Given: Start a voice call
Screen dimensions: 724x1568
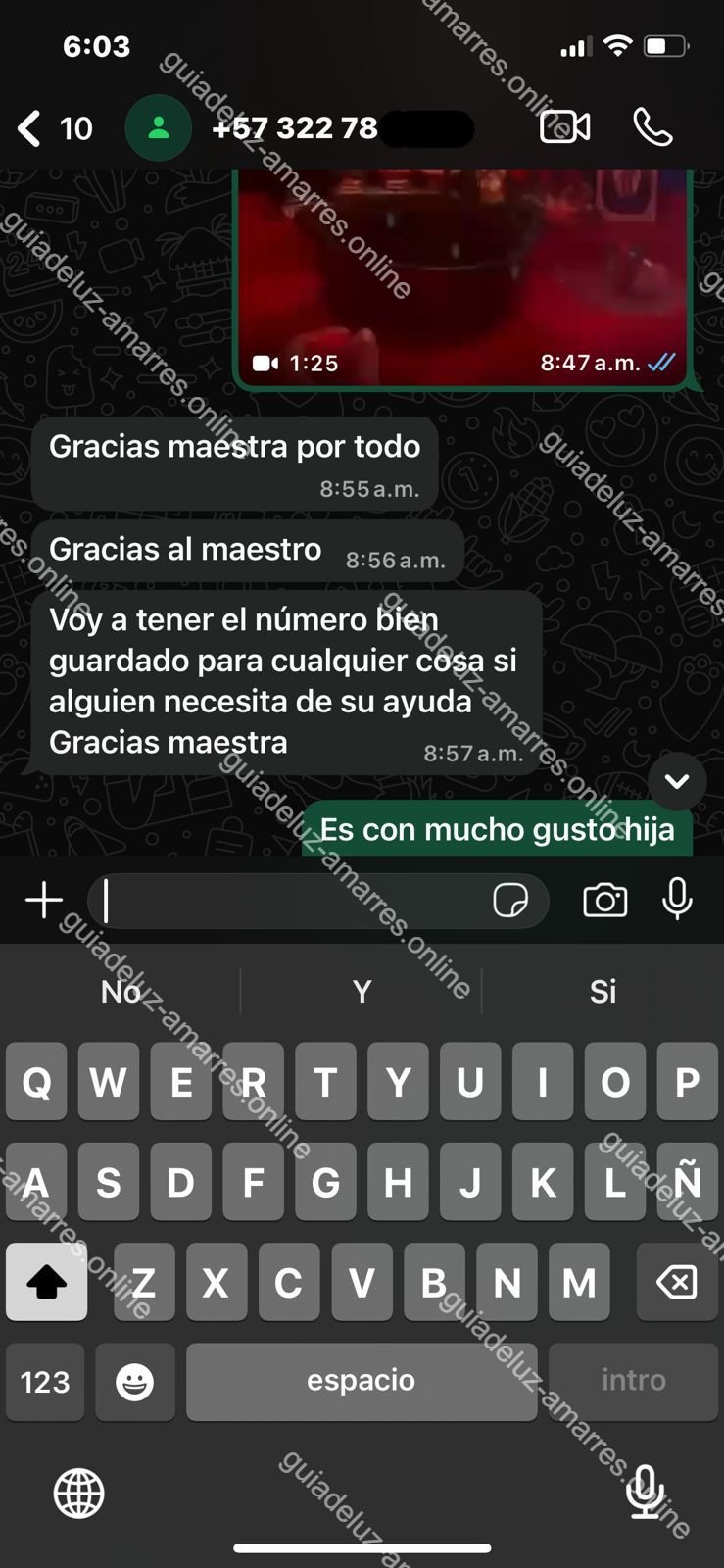Looking at the screenshot, I should click(x=652, y=127).
